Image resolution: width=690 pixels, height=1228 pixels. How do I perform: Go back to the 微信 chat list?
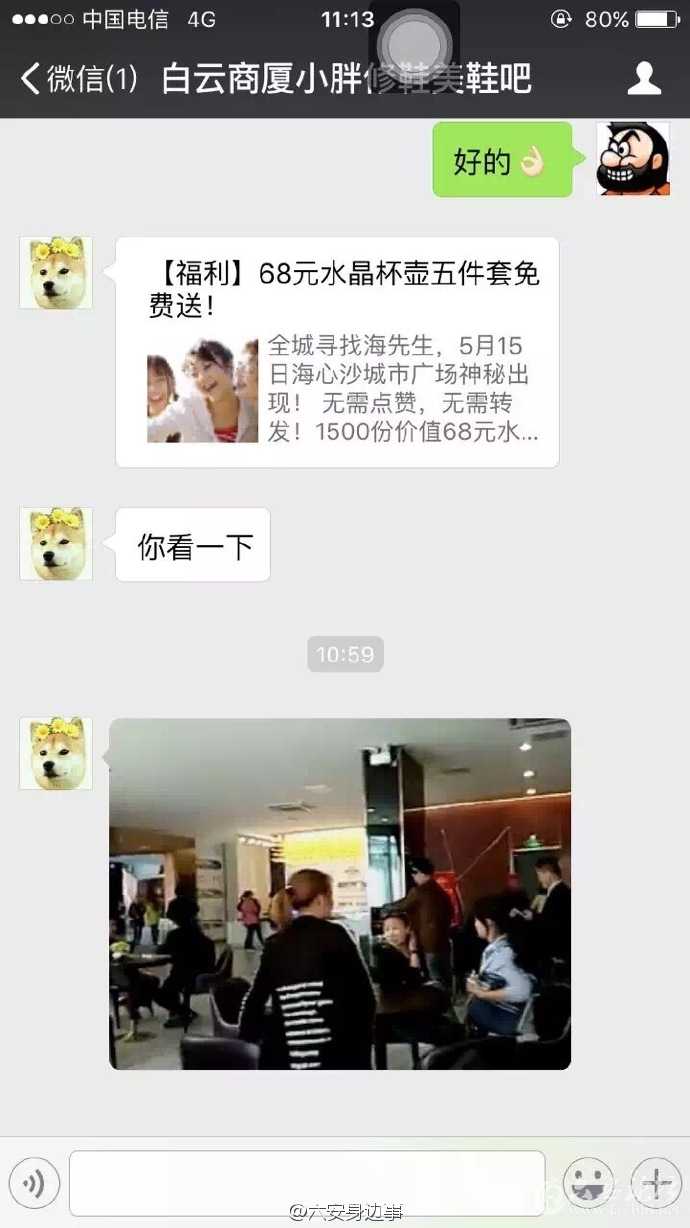[x=78, y=79]
